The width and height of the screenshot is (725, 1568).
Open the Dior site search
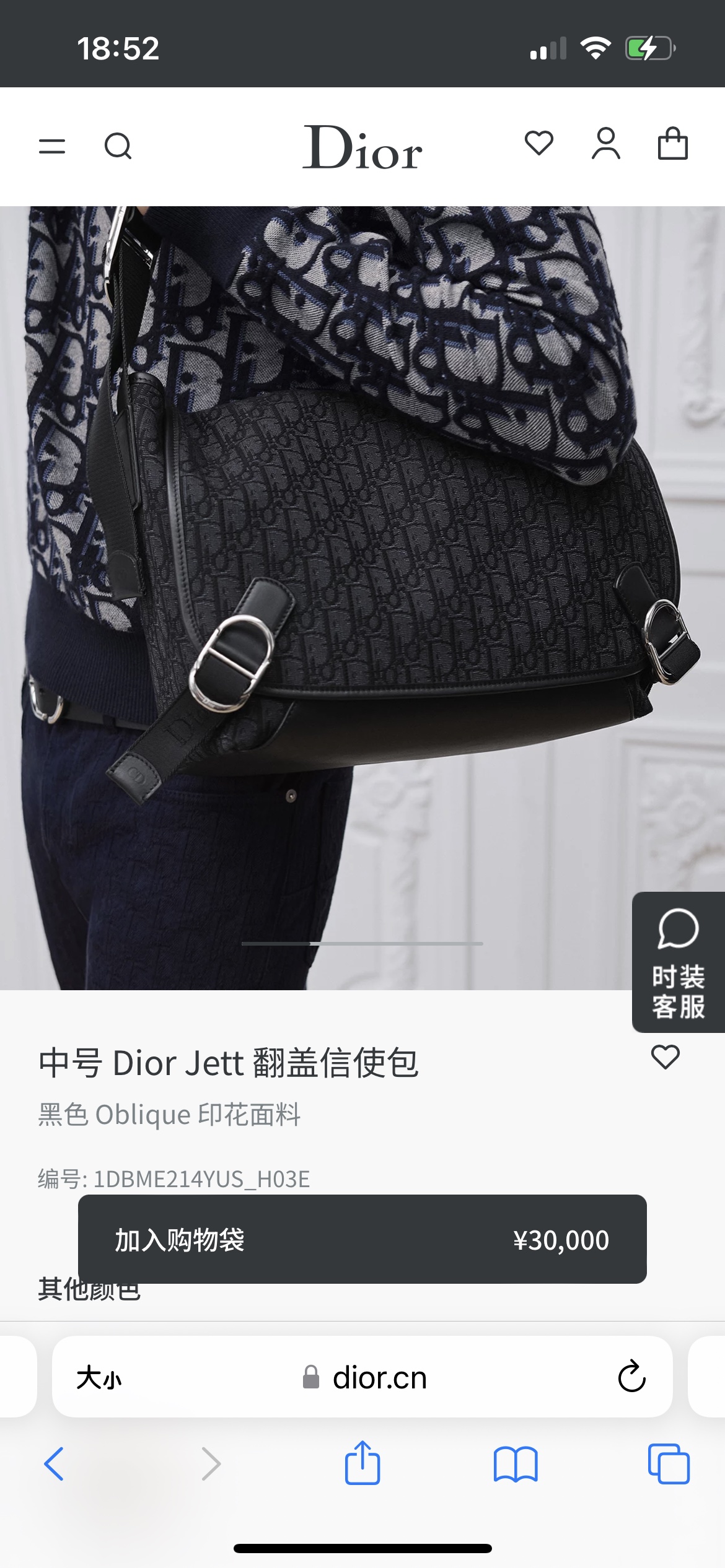coord(118,146)
